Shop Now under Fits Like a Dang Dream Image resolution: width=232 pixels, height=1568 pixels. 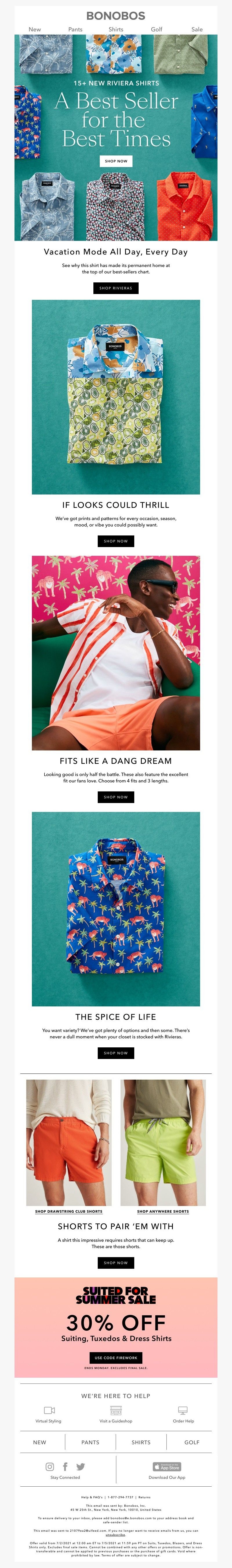click(115, 797)
